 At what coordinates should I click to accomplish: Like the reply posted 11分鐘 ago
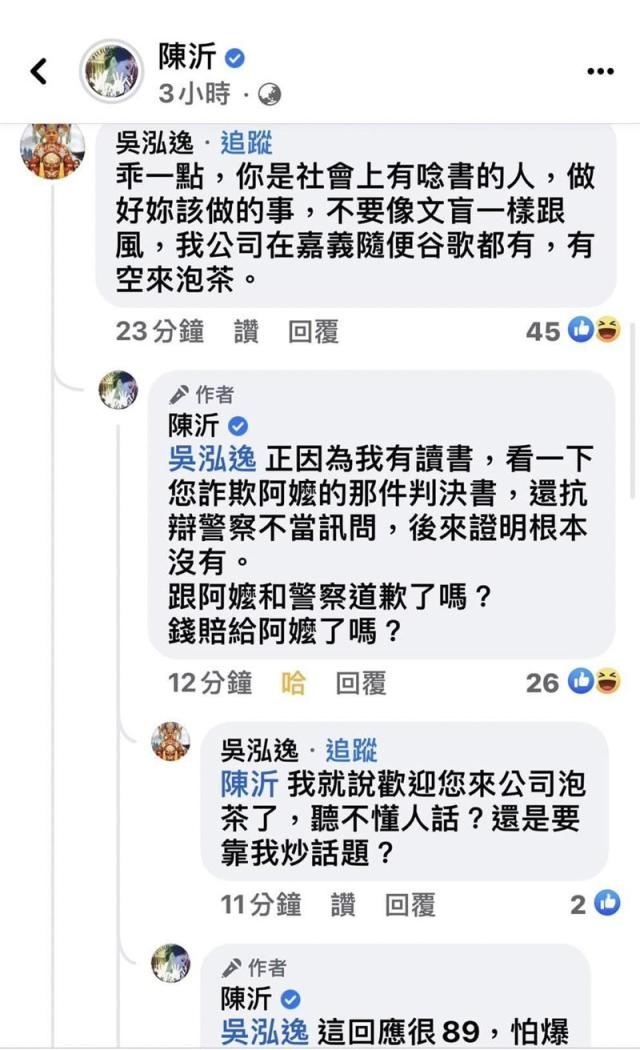pyautogui.click(x=343, y=905)
